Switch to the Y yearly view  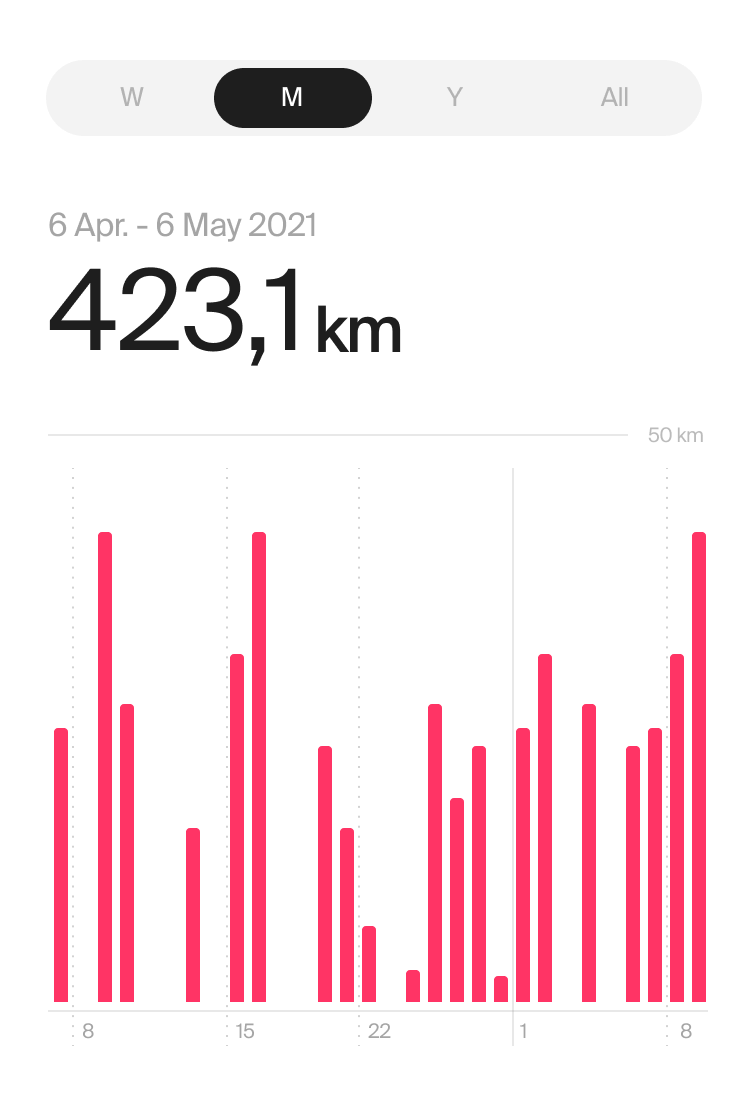(454, 98)
